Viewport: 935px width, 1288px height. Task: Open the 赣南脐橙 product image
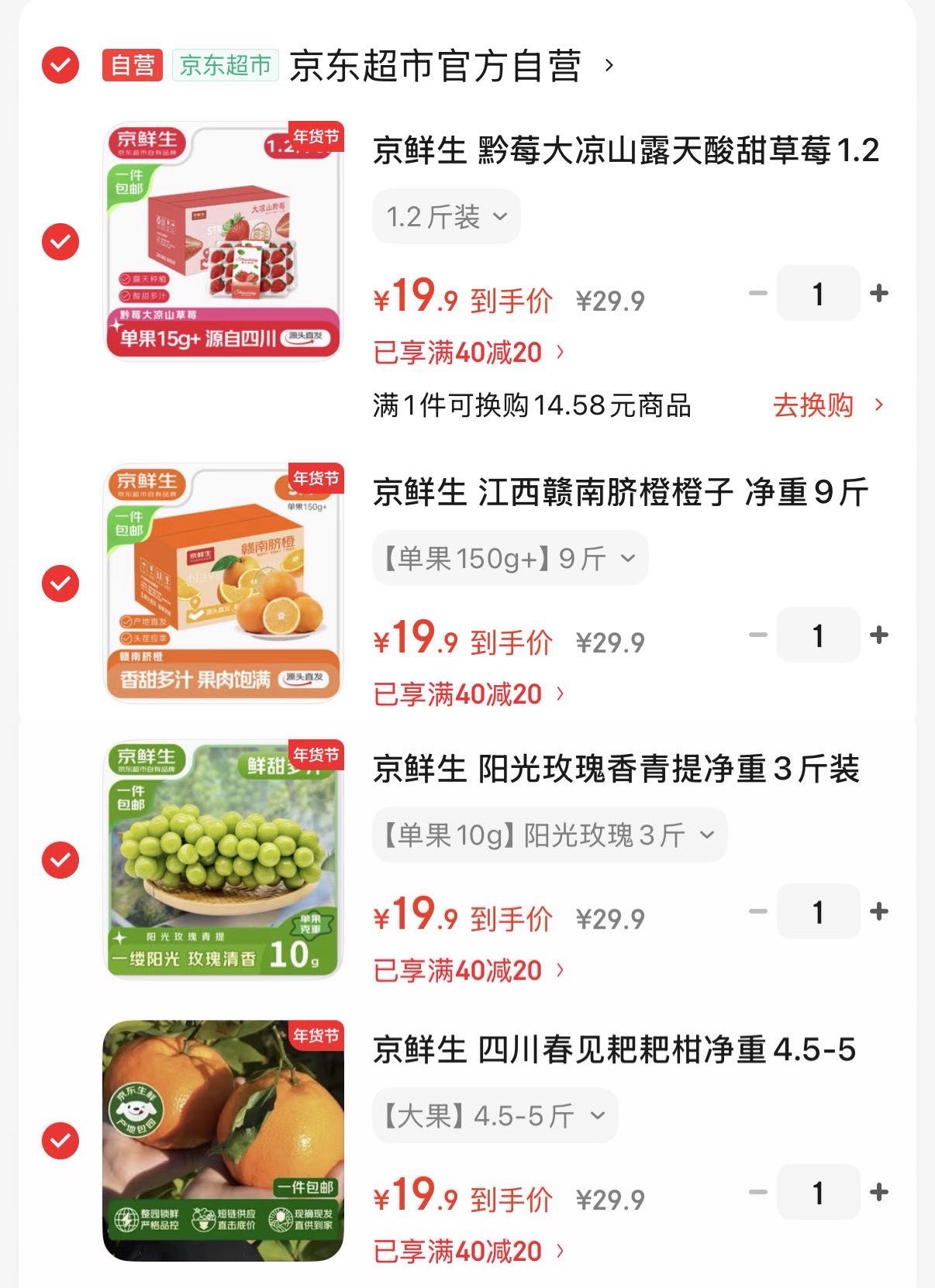tap(223, 583)
